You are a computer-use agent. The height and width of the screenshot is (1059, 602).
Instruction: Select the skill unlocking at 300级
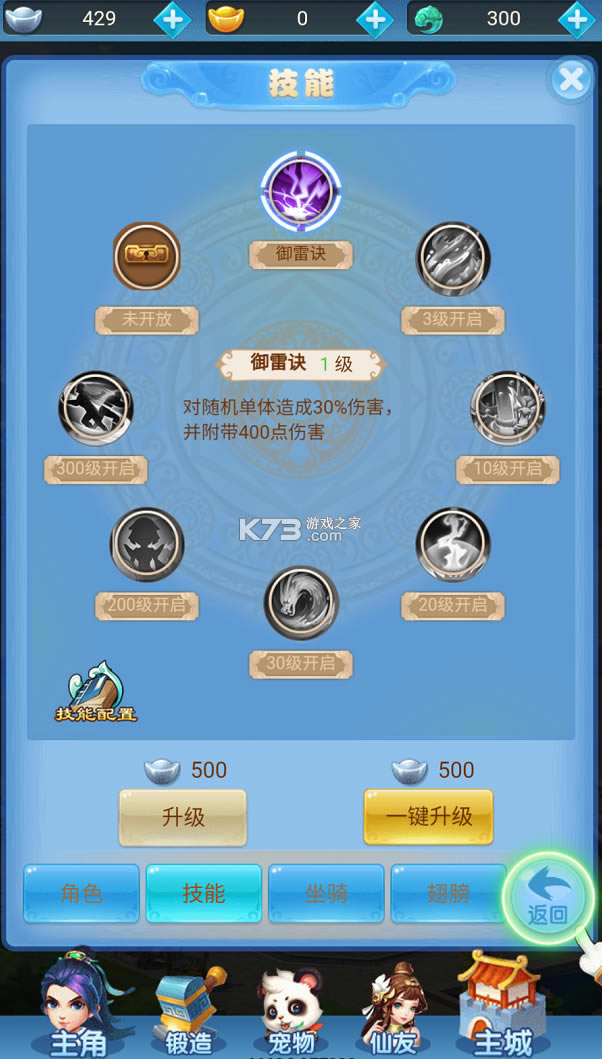[x=95, y=408]
